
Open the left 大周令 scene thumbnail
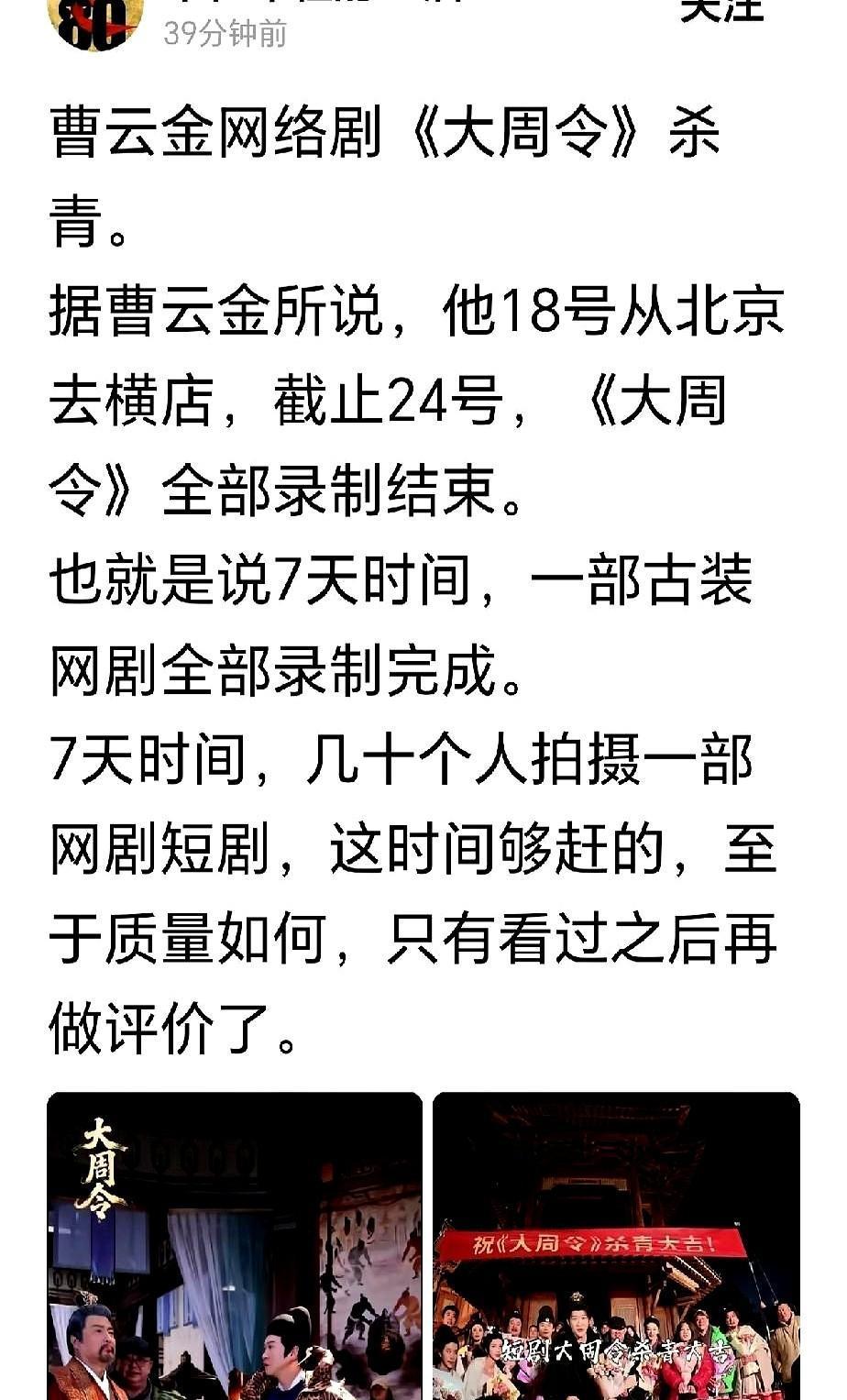[225, 1242]
